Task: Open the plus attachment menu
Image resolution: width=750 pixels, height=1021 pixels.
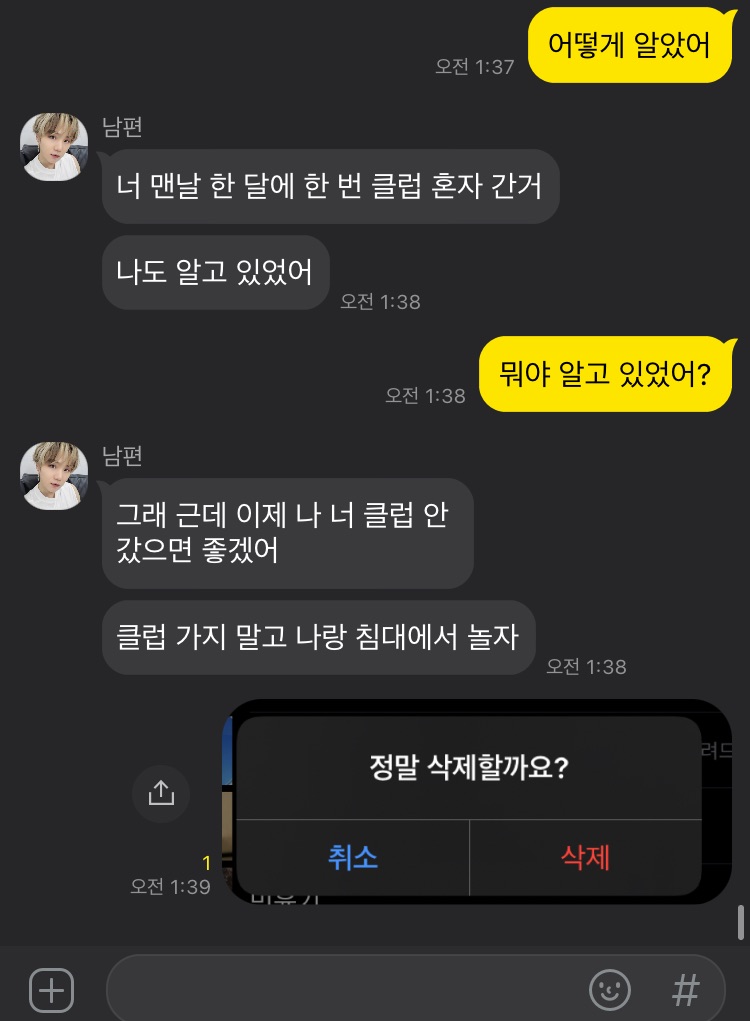Action: click(51, 991)
